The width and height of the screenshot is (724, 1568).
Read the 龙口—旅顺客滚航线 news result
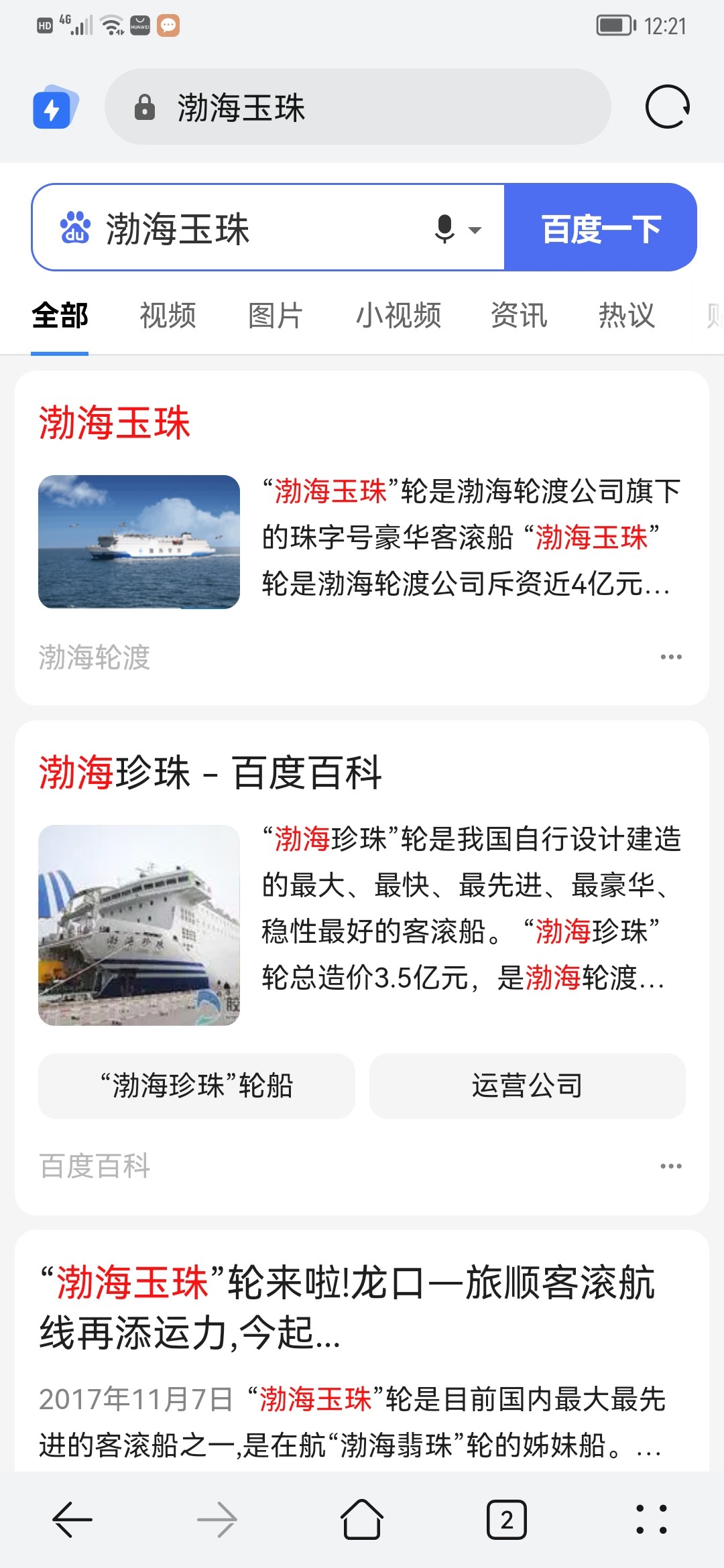[347, 1307]
